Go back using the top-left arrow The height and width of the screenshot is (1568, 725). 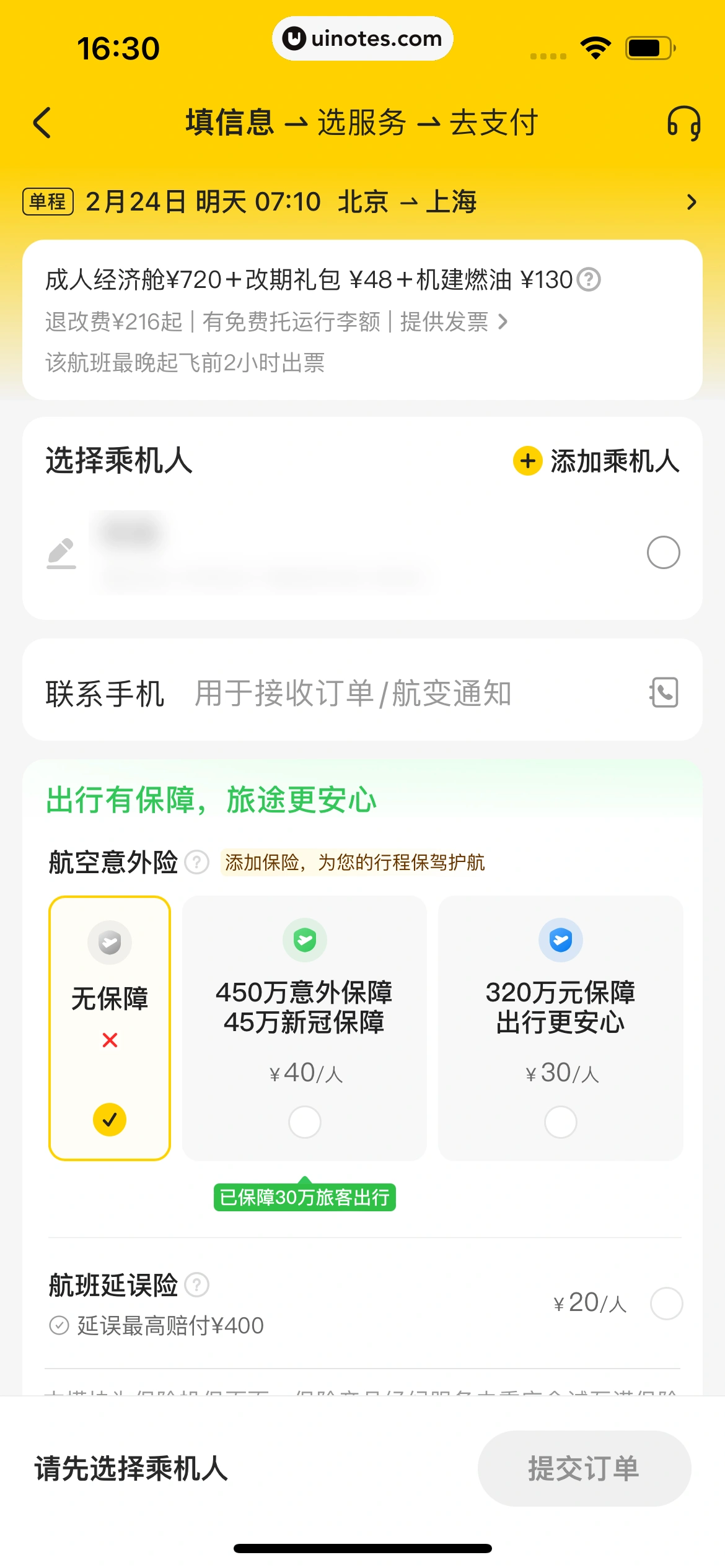[x=42, y=123]
